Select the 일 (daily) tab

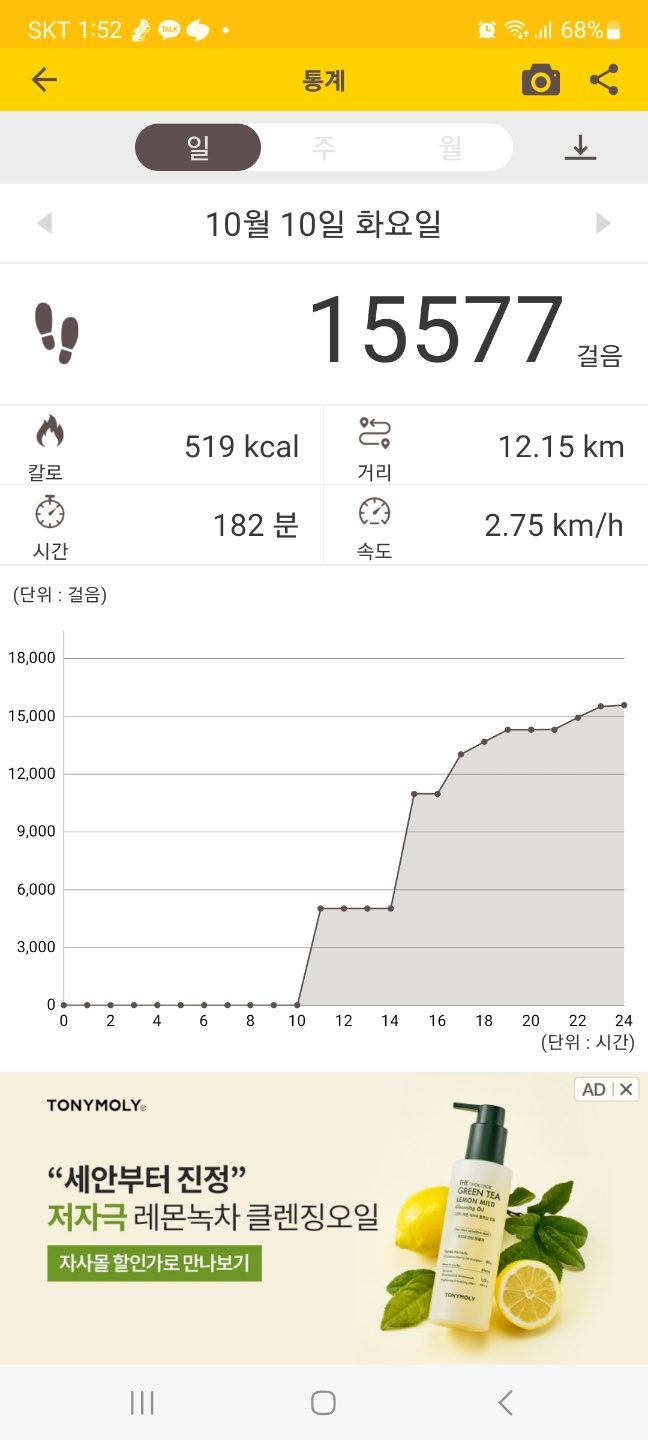198,148
